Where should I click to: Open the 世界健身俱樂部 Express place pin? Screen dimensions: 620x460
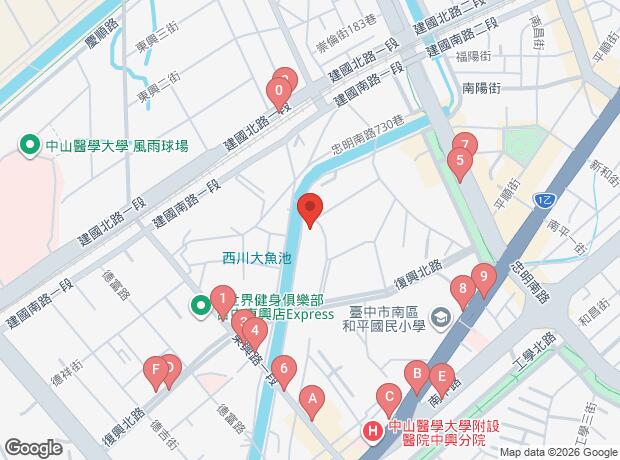pos(201,307)
